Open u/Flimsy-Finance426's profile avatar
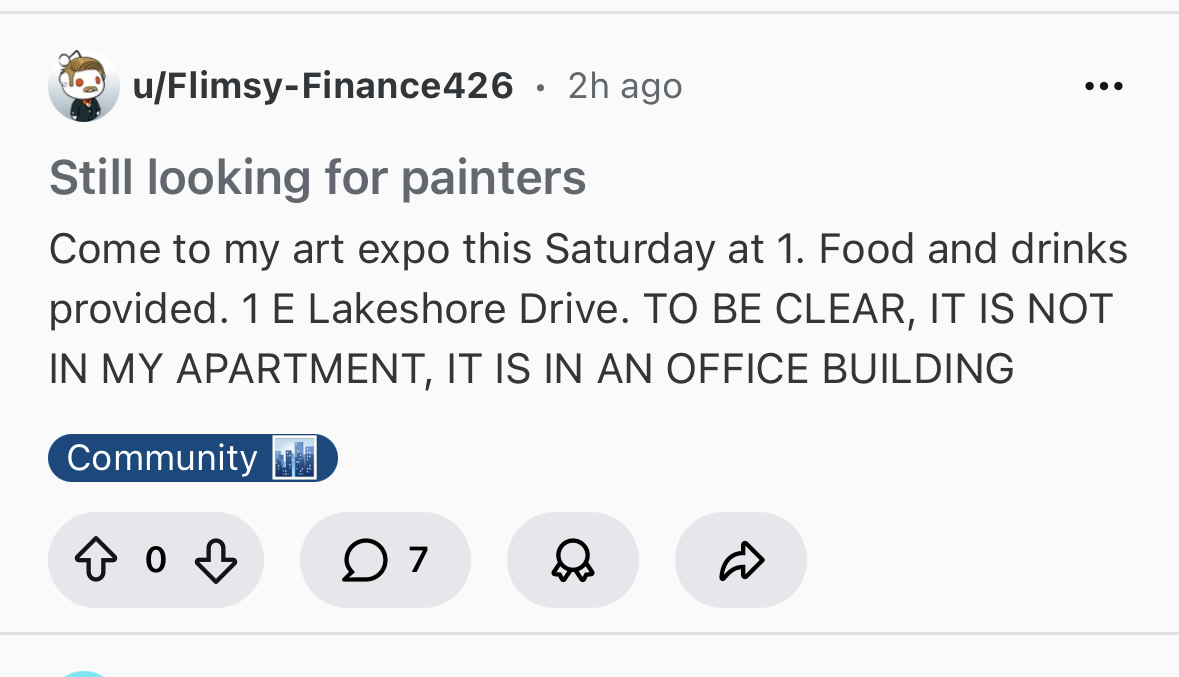Image resolution: width=1179 pixels, height=677 pixels. 82,86
